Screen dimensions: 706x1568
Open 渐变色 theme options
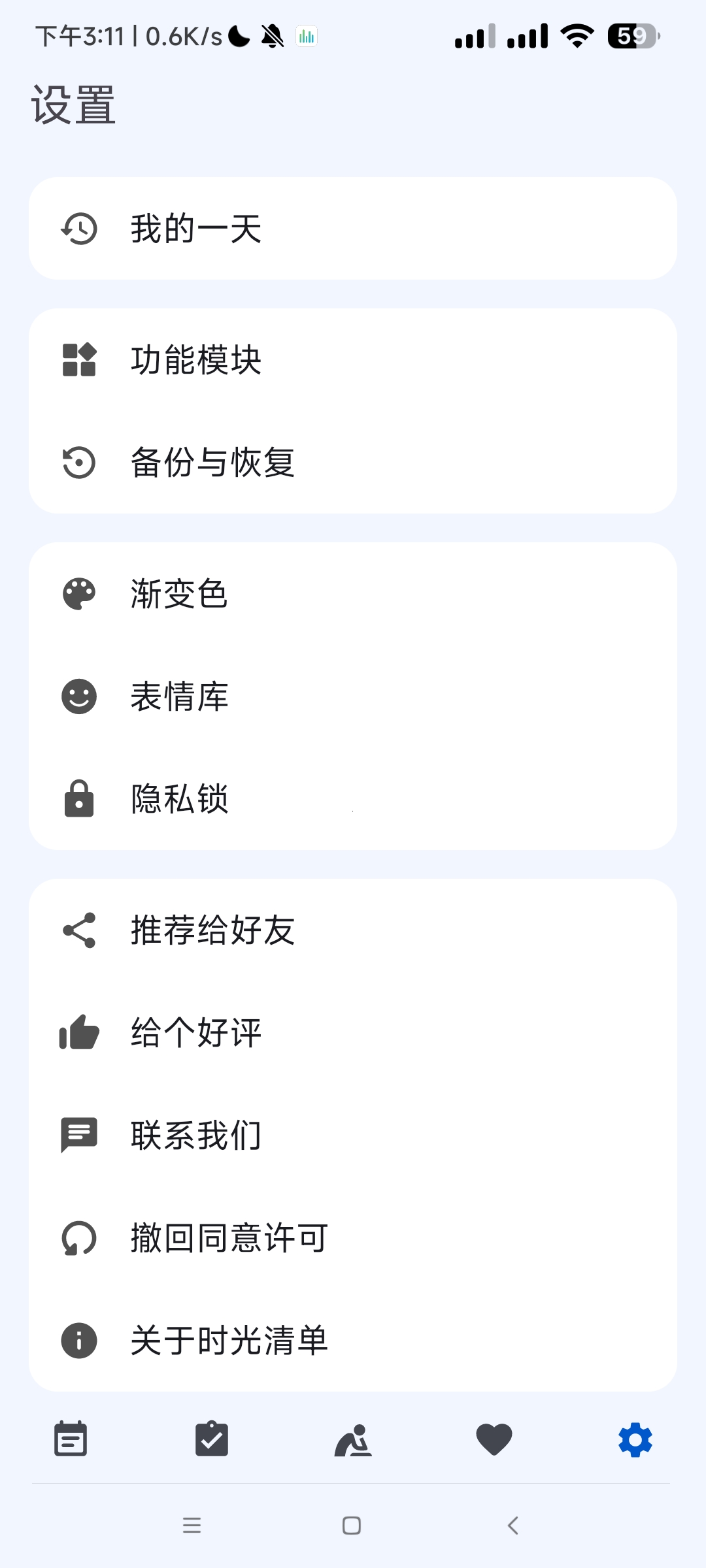click(x=353, y=594)
